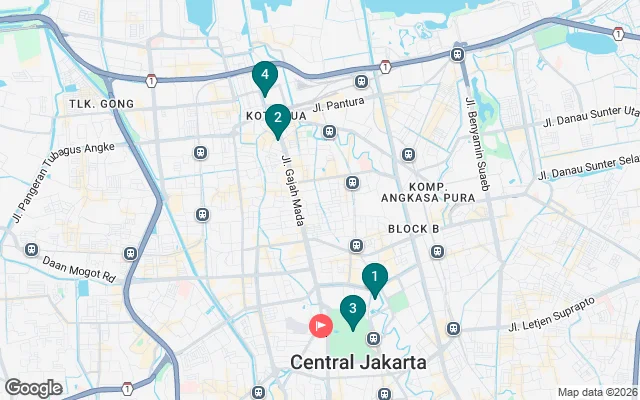Open map marker number 3
The image size is (640, 400).
[x=352, y=310]
